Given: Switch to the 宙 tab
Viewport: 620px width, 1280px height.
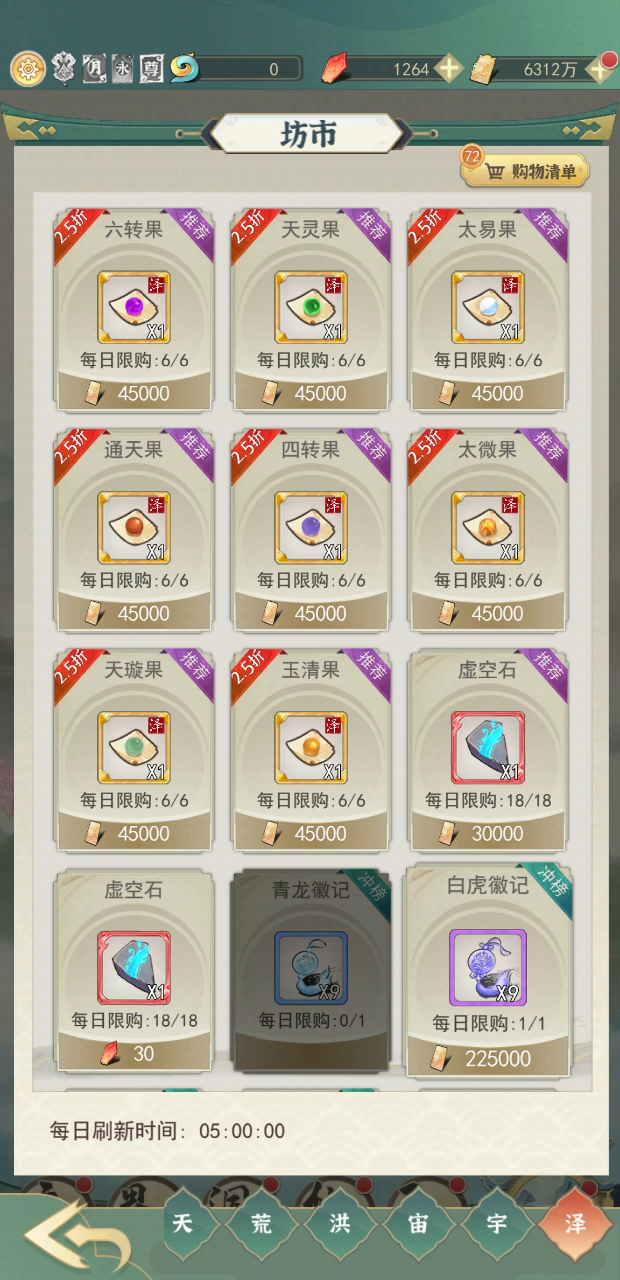Looking at the screenshot, I should coord(418,1223).
